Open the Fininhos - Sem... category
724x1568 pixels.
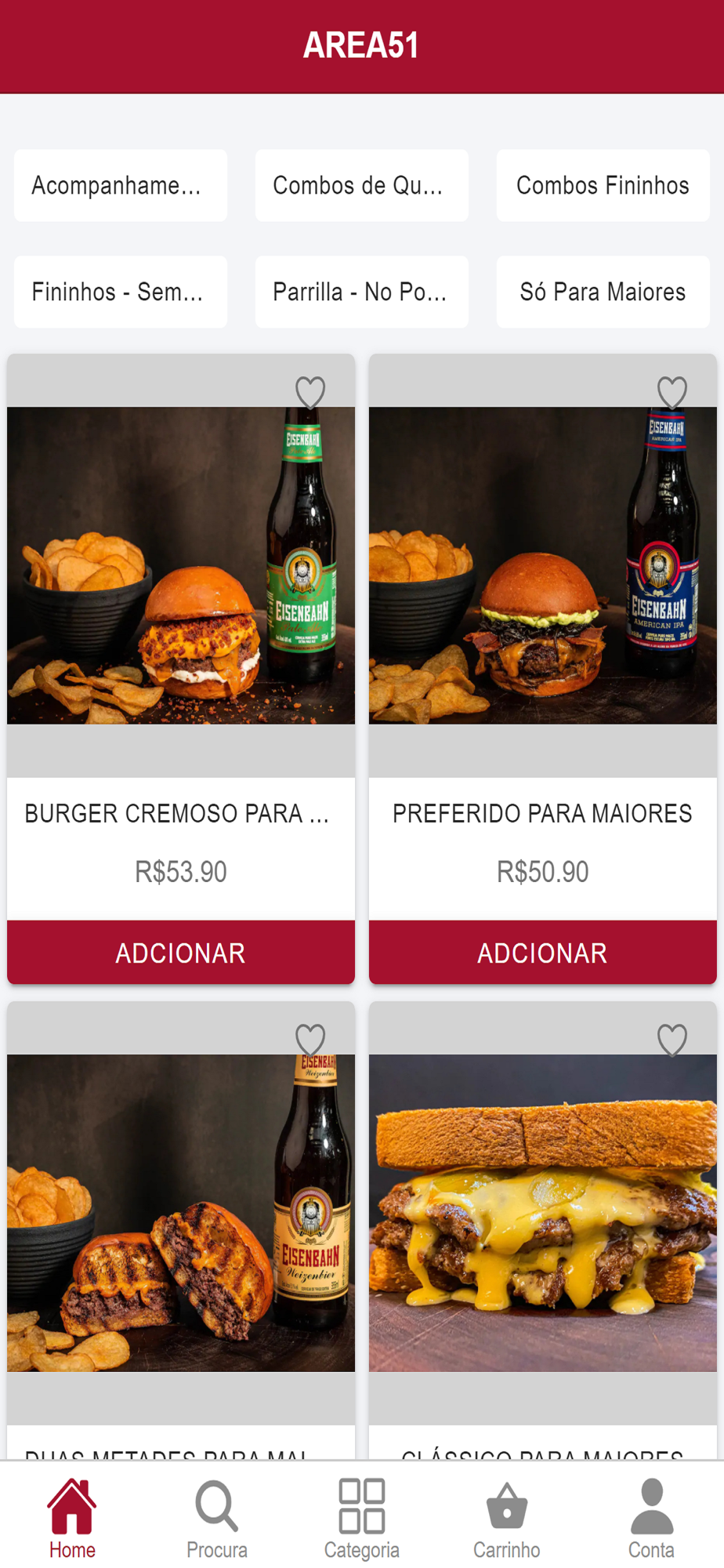click(x=121, y=292)
